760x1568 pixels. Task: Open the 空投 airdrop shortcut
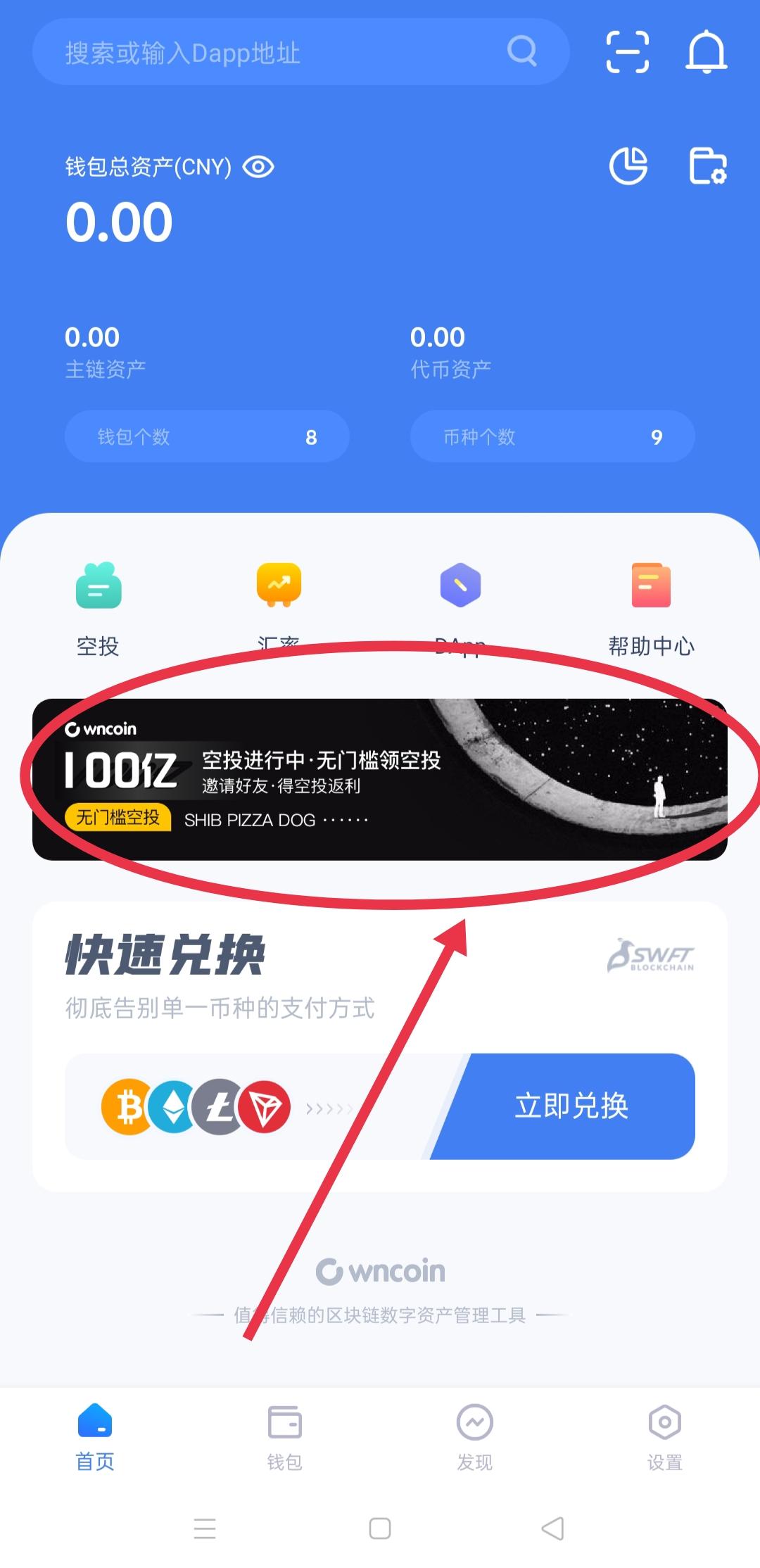pos(99,607)
